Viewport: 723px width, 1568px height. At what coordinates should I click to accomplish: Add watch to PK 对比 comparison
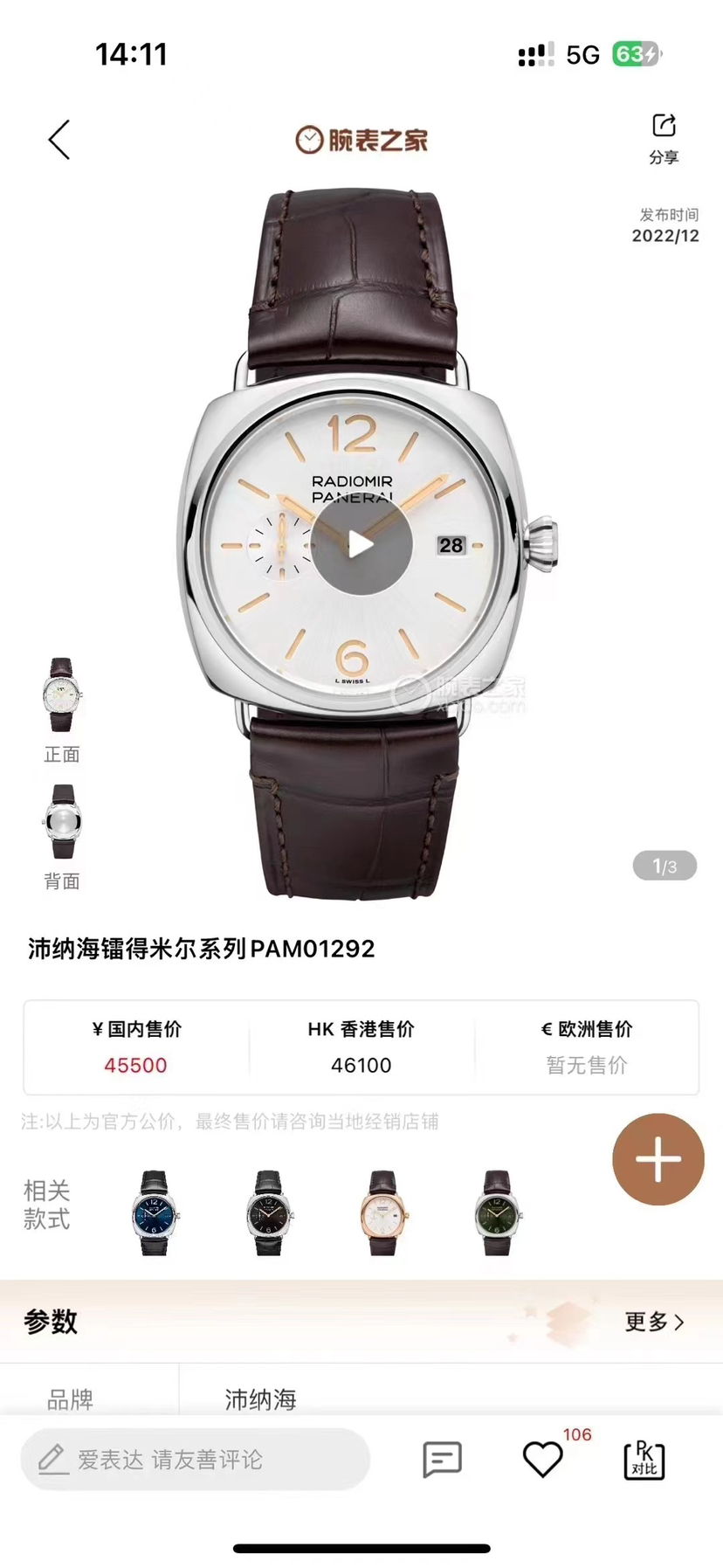644,1460
